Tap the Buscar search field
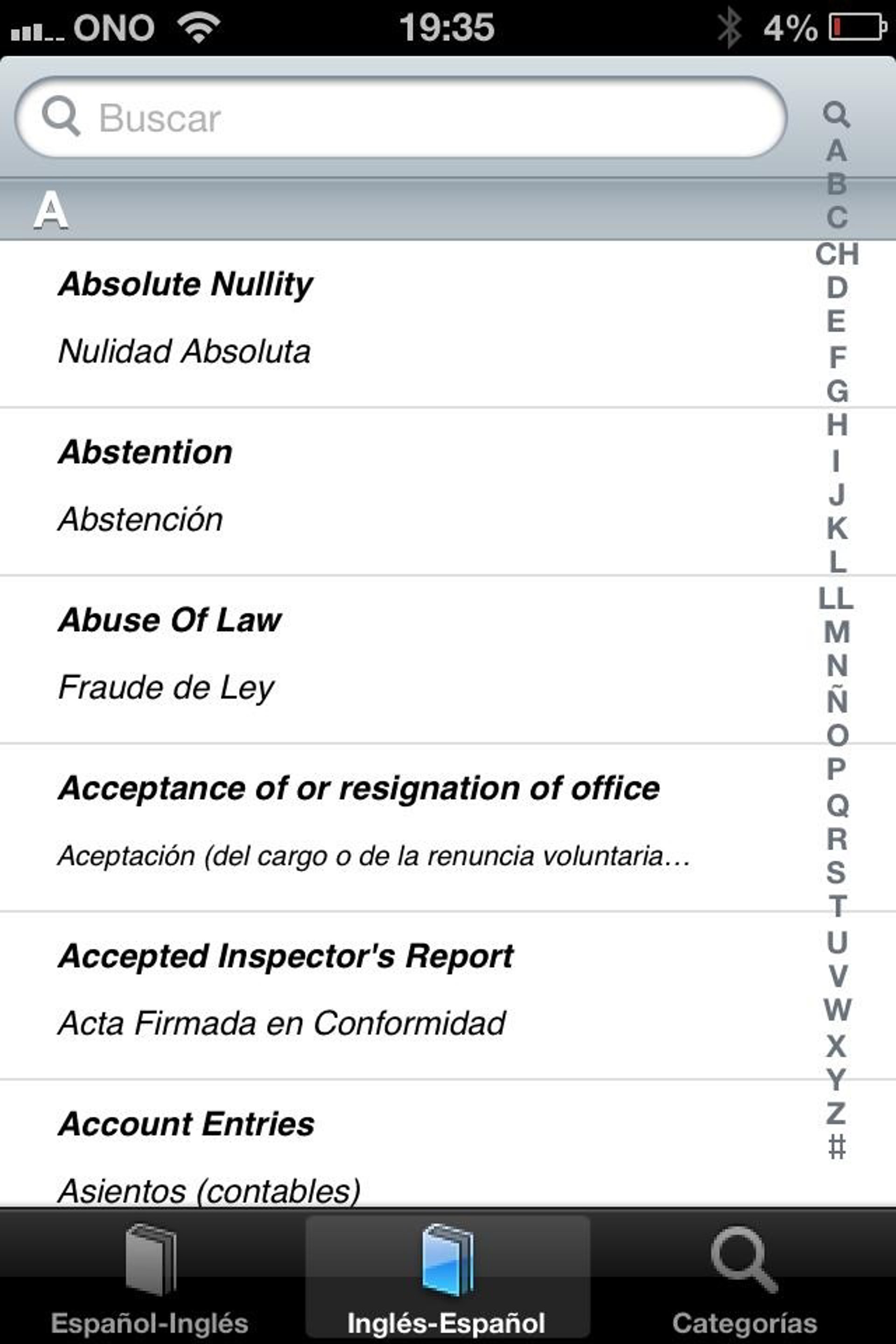This screenshot has height=1344, width=896. 400,117
